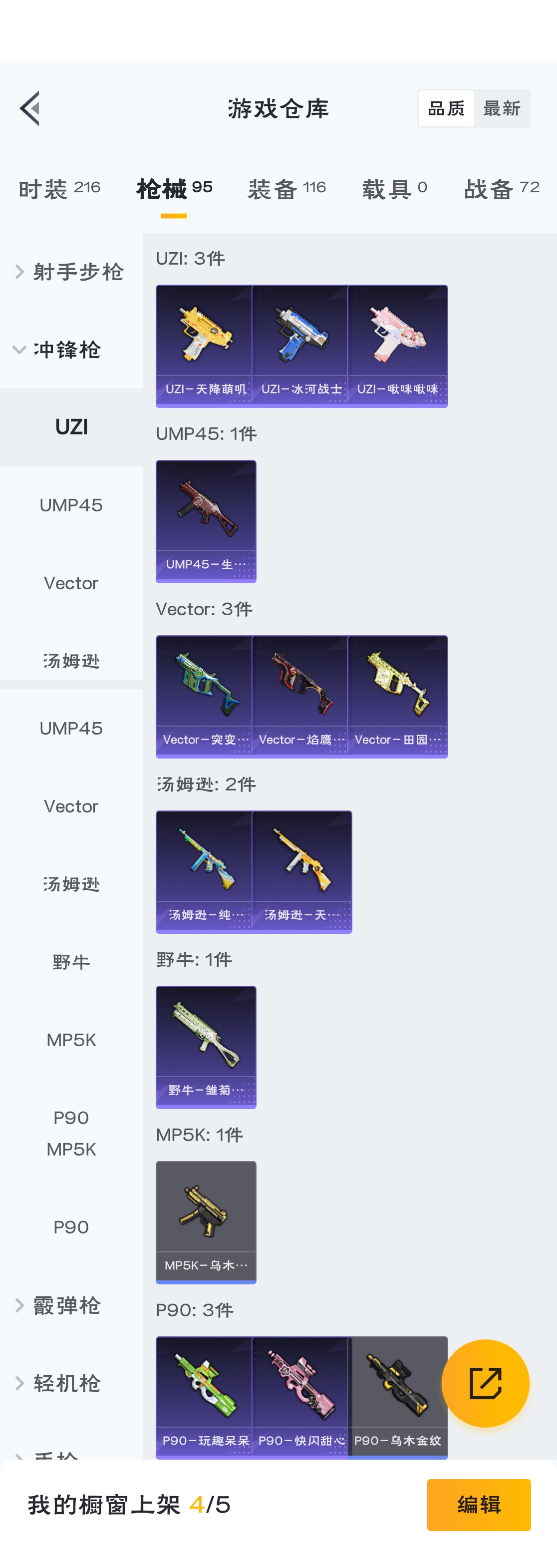Expand the 射手步枪 category
Image resolution: width=557 pixels, height=1568 pixels.
pos(70,272)
